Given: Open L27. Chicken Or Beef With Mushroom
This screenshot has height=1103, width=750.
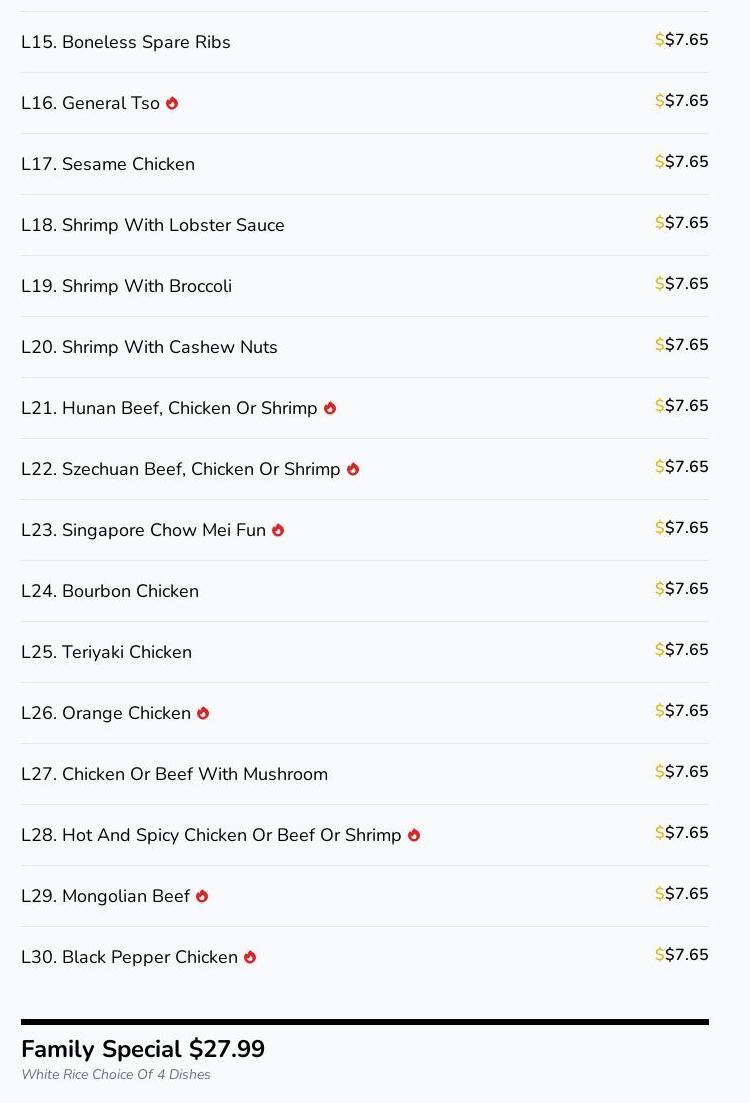Looking at the screenshot, I should (175, 774).
